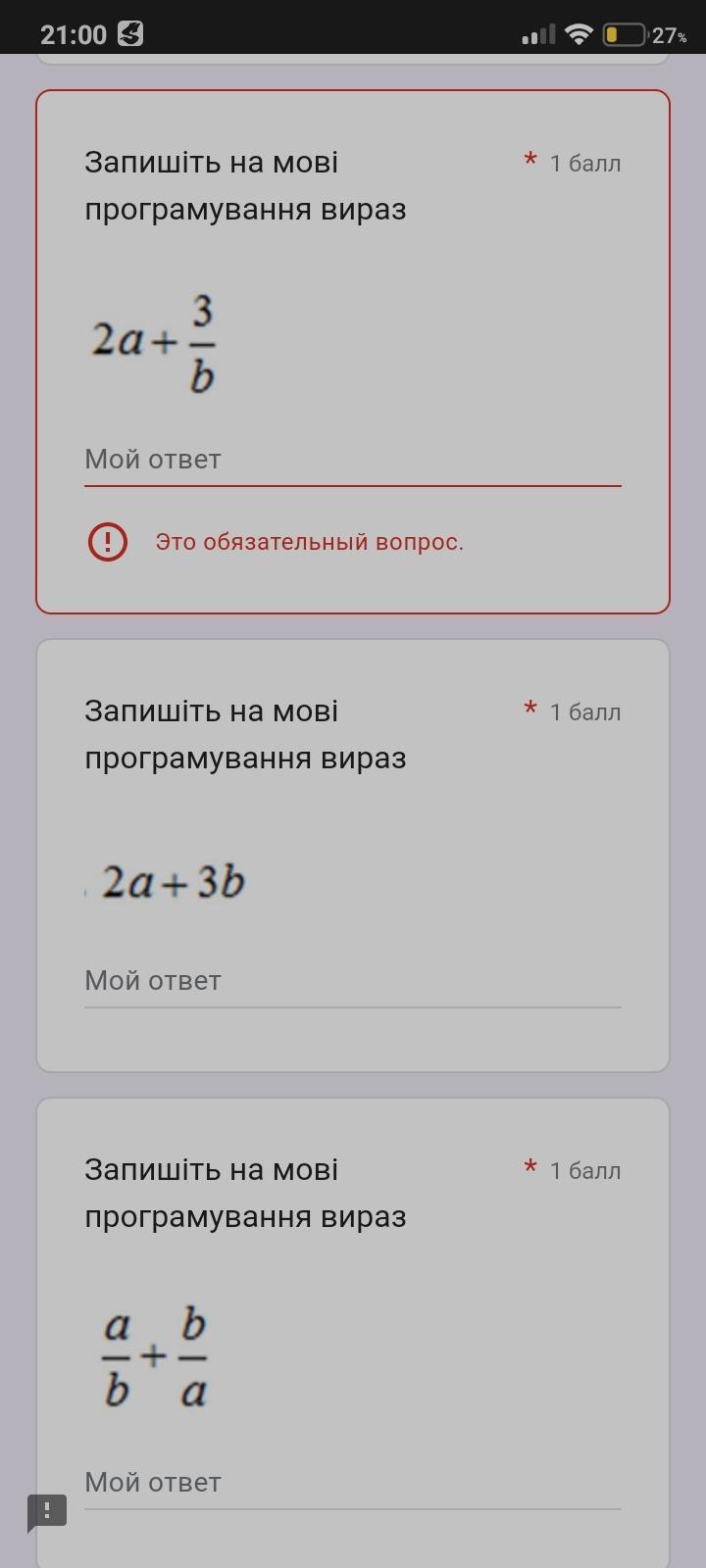Screen dimensions: 706x1568
Task: Open the report problem feedback icon
Action: coord(47,1511)
